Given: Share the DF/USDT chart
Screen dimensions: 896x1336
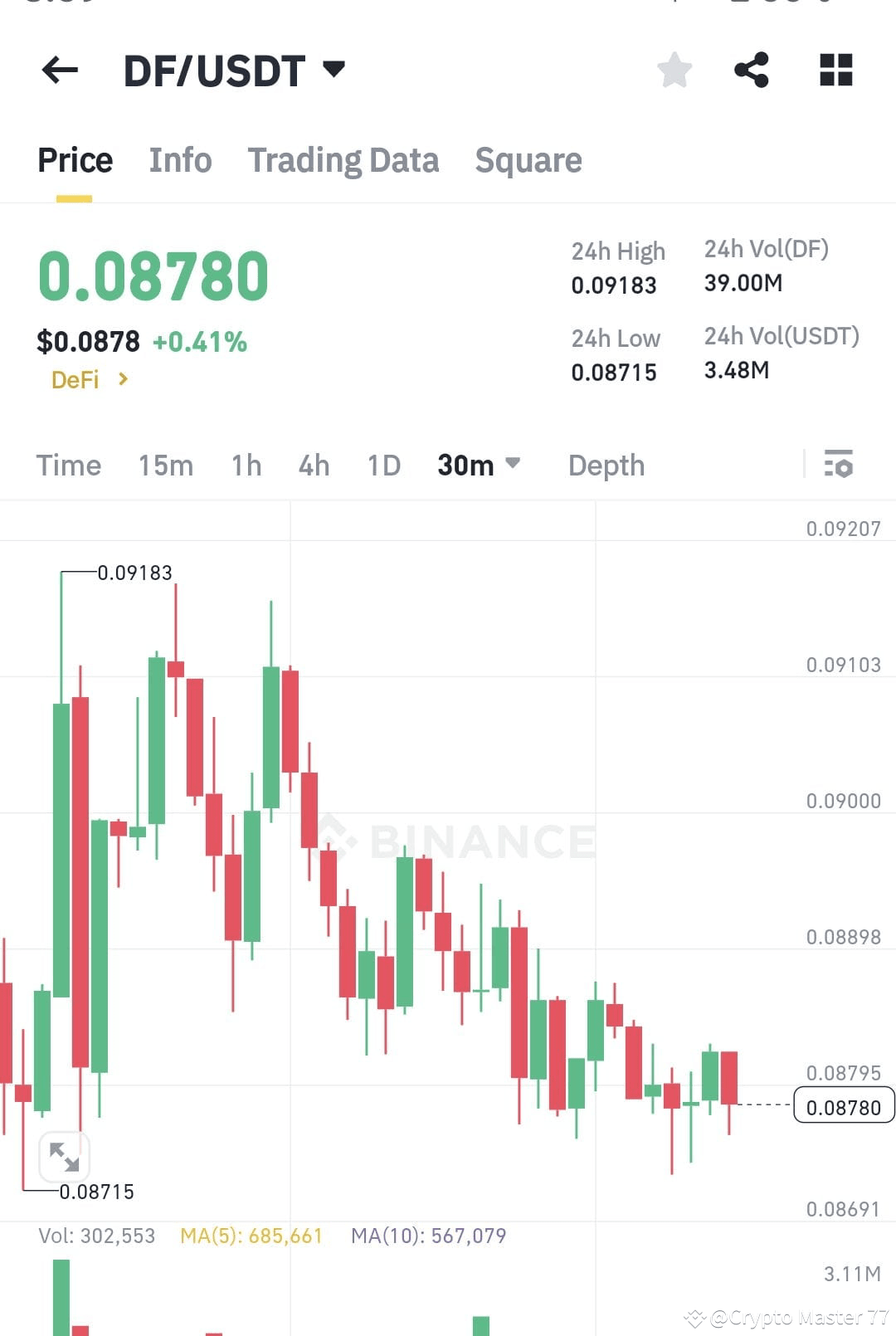Looking at the screenshot, I should pos(752,70).
